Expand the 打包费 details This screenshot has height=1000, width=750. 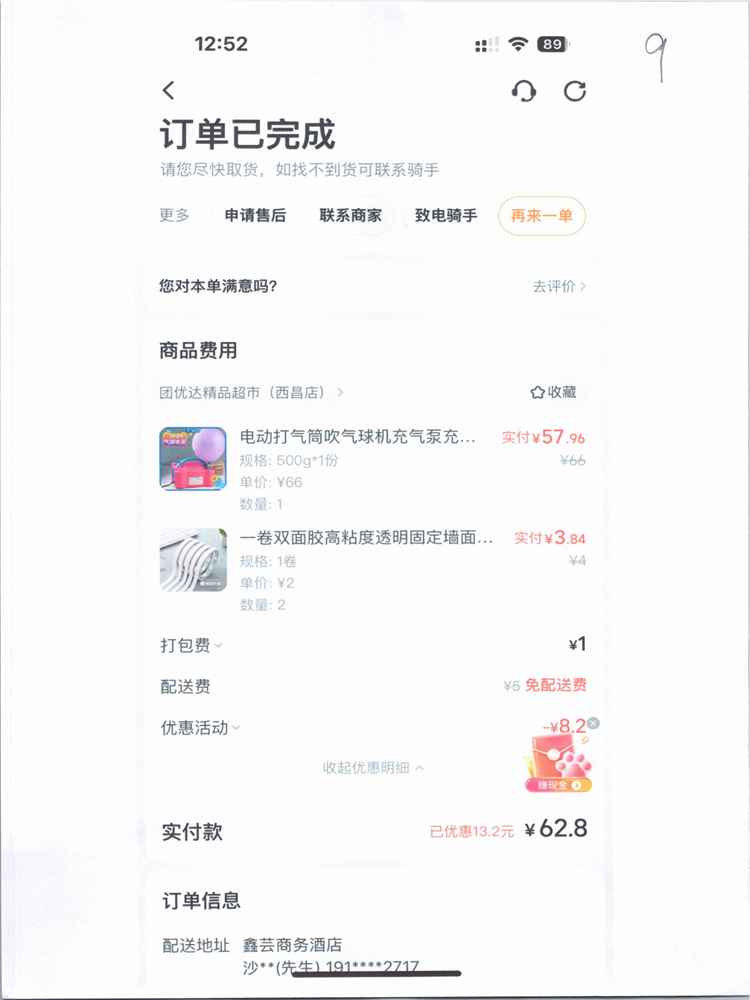191,645
